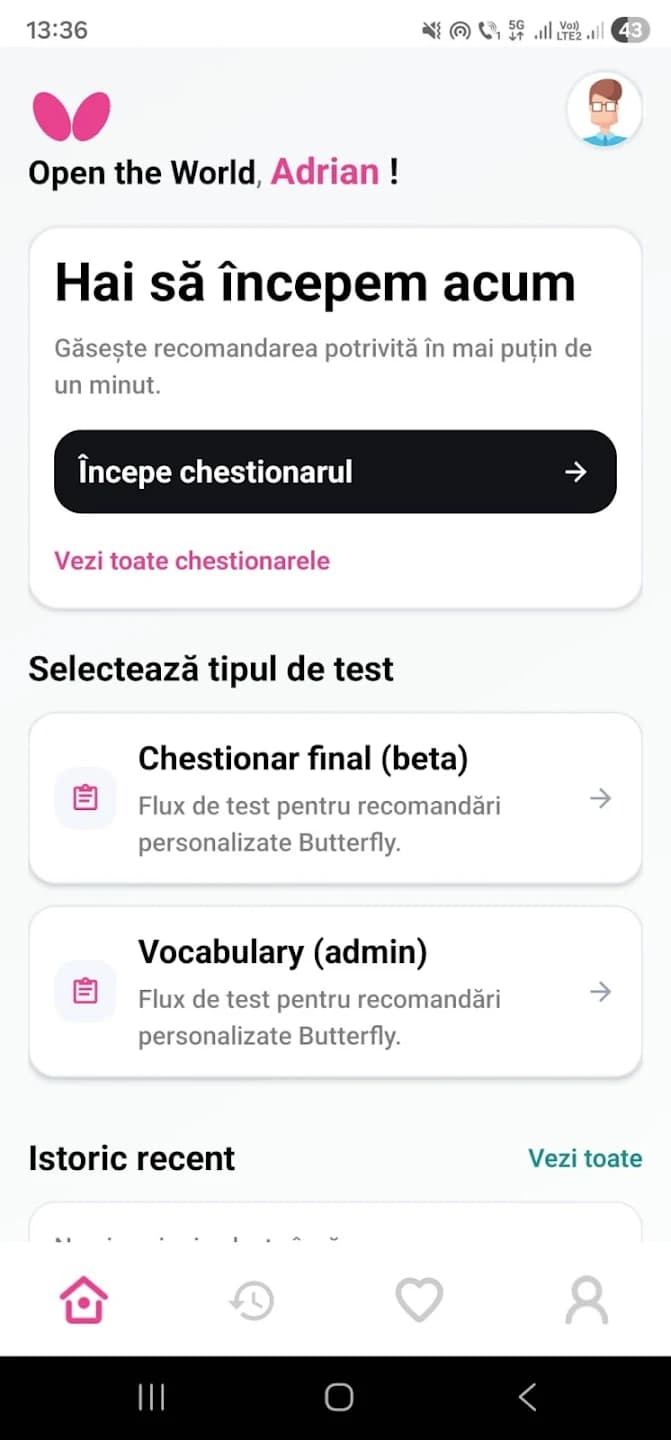Select the Chestionar final (beta) card

point(335,798)
